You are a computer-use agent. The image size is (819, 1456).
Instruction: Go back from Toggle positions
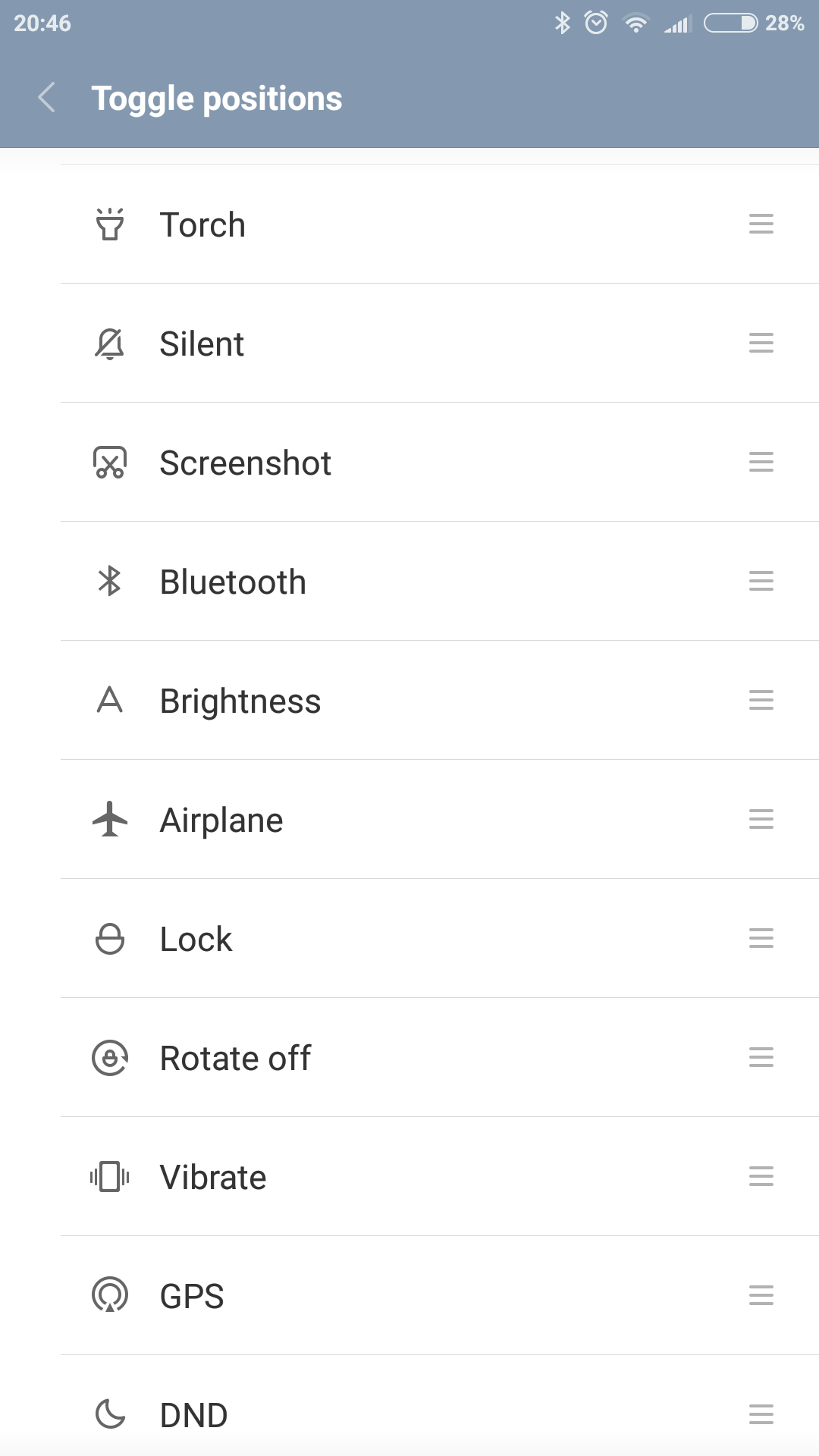pos(47,98)
